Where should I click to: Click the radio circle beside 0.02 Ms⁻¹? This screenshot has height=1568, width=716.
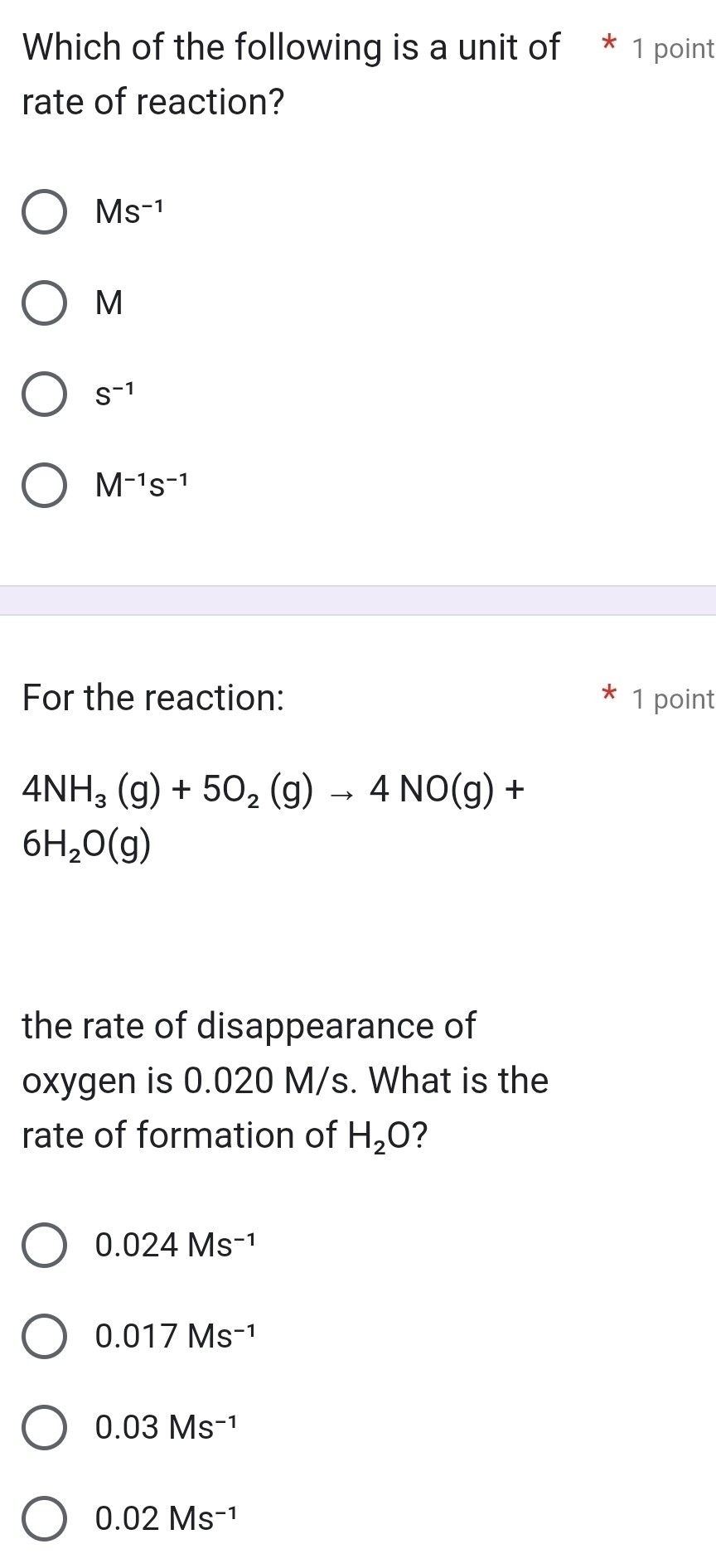[46, 1517]
